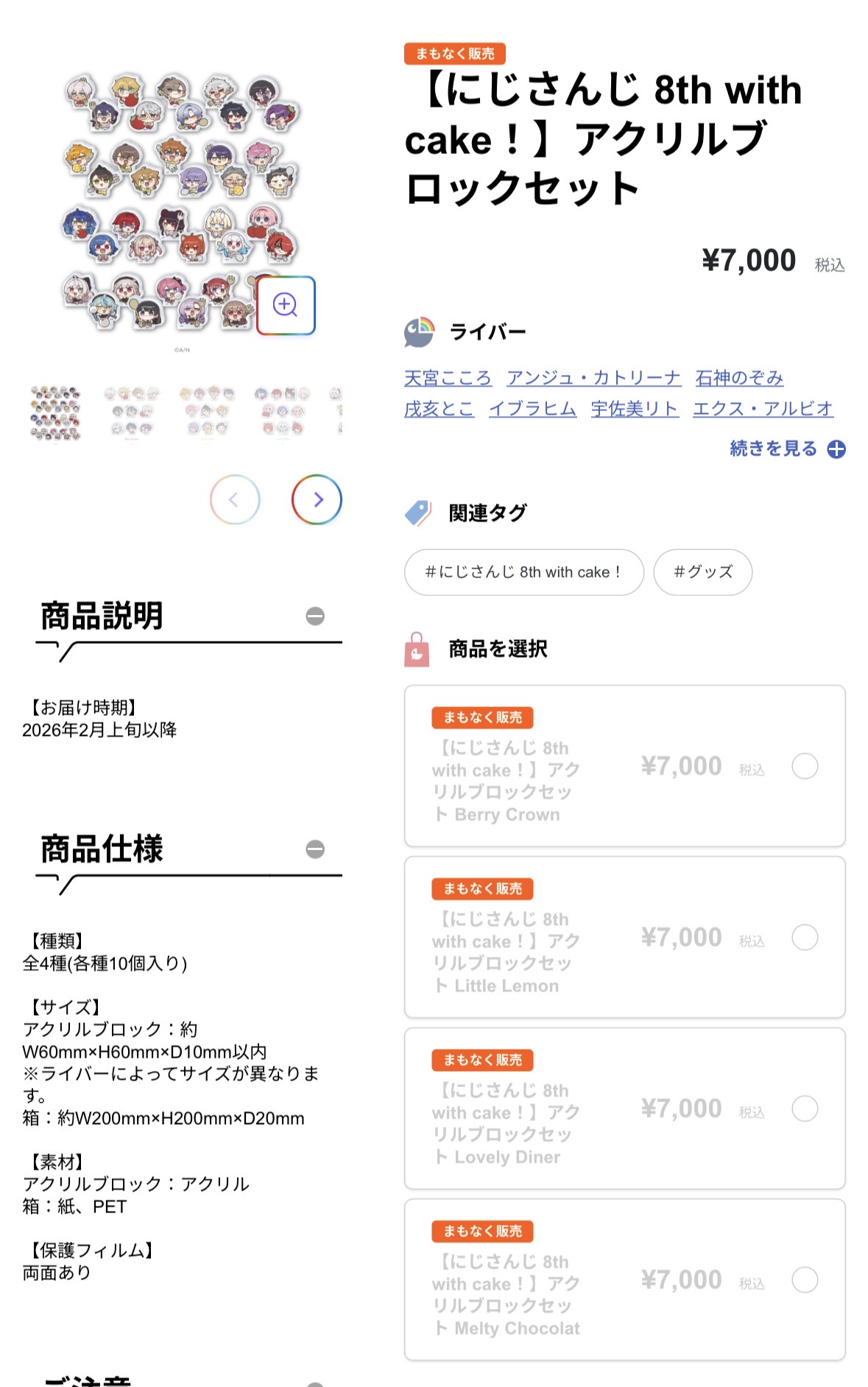Screen dimensions: 868x1387
Task: Zoom into the product image
Action: 286,305
